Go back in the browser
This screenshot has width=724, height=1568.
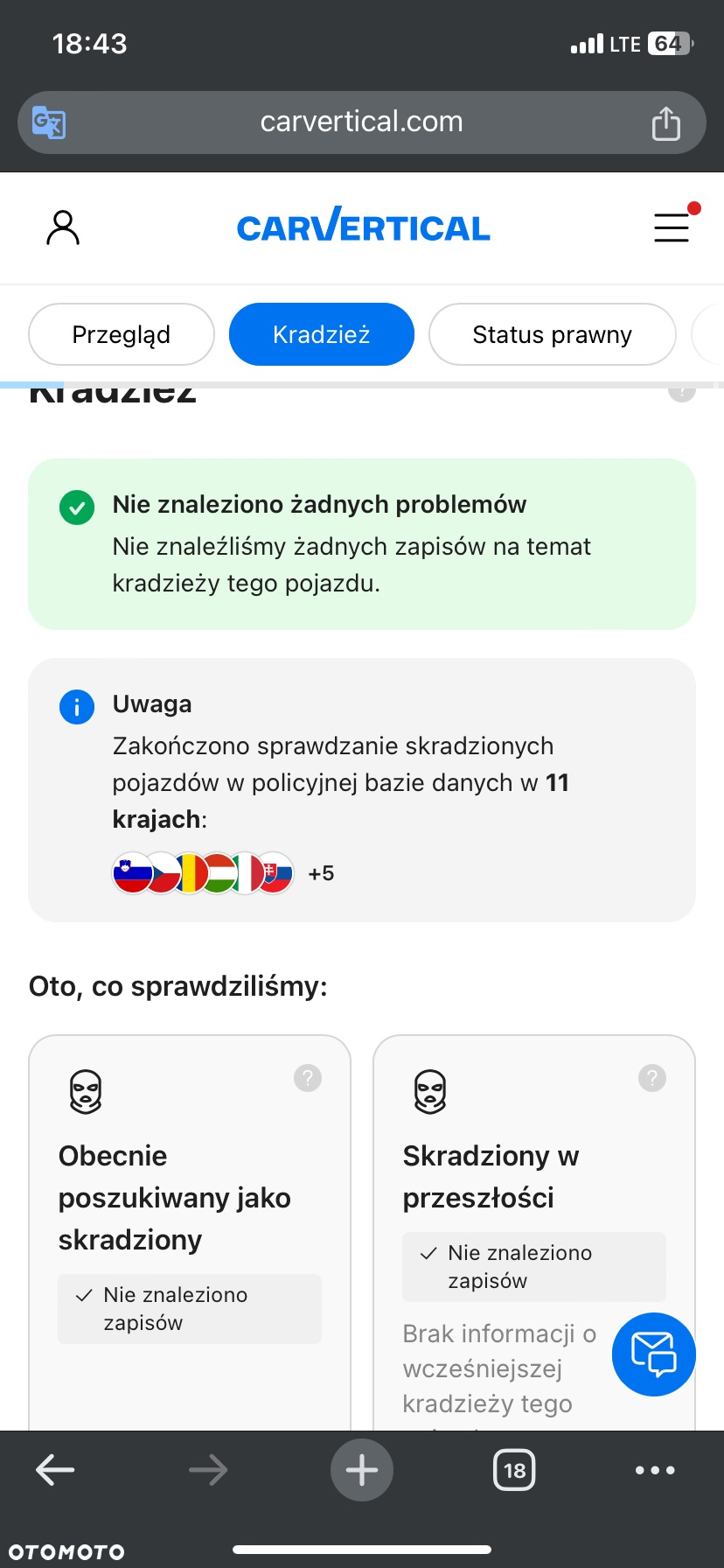pos(55,1470)
